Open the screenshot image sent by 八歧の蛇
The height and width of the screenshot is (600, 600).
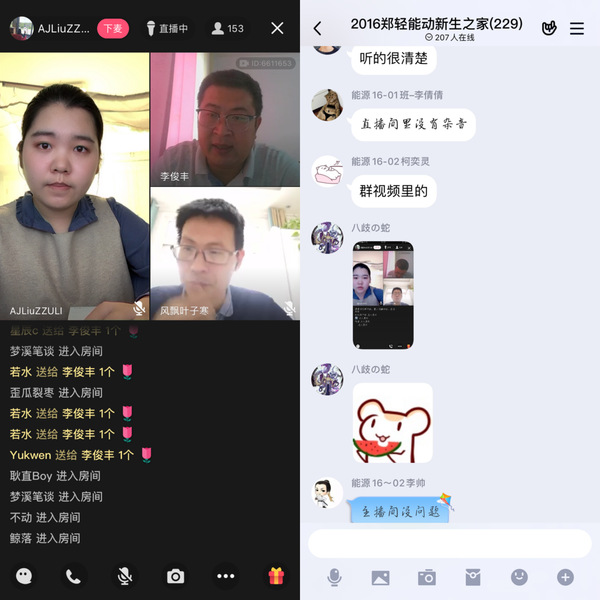(383, 295)
